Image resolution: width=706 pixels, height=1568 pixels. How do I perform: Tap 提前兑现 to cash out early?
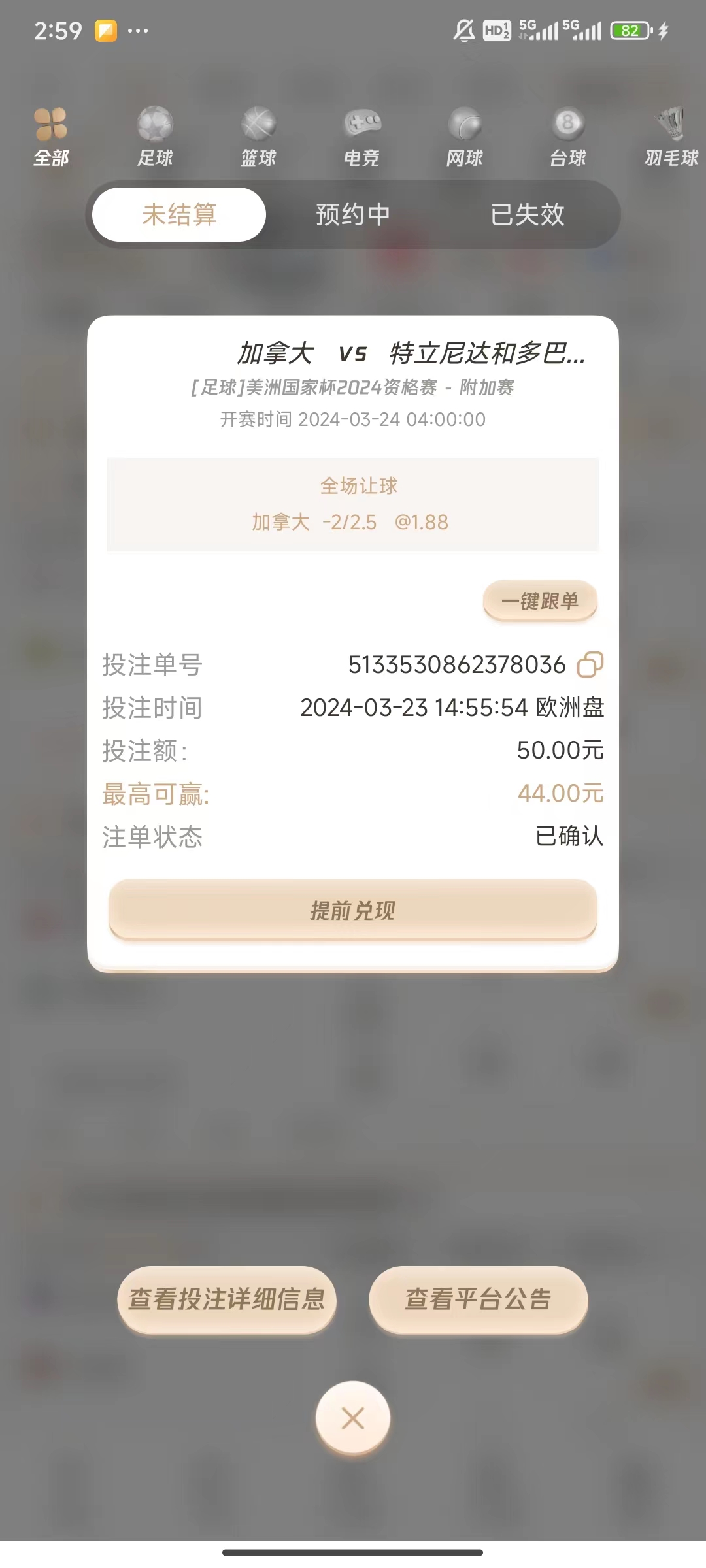pos(353,910)
